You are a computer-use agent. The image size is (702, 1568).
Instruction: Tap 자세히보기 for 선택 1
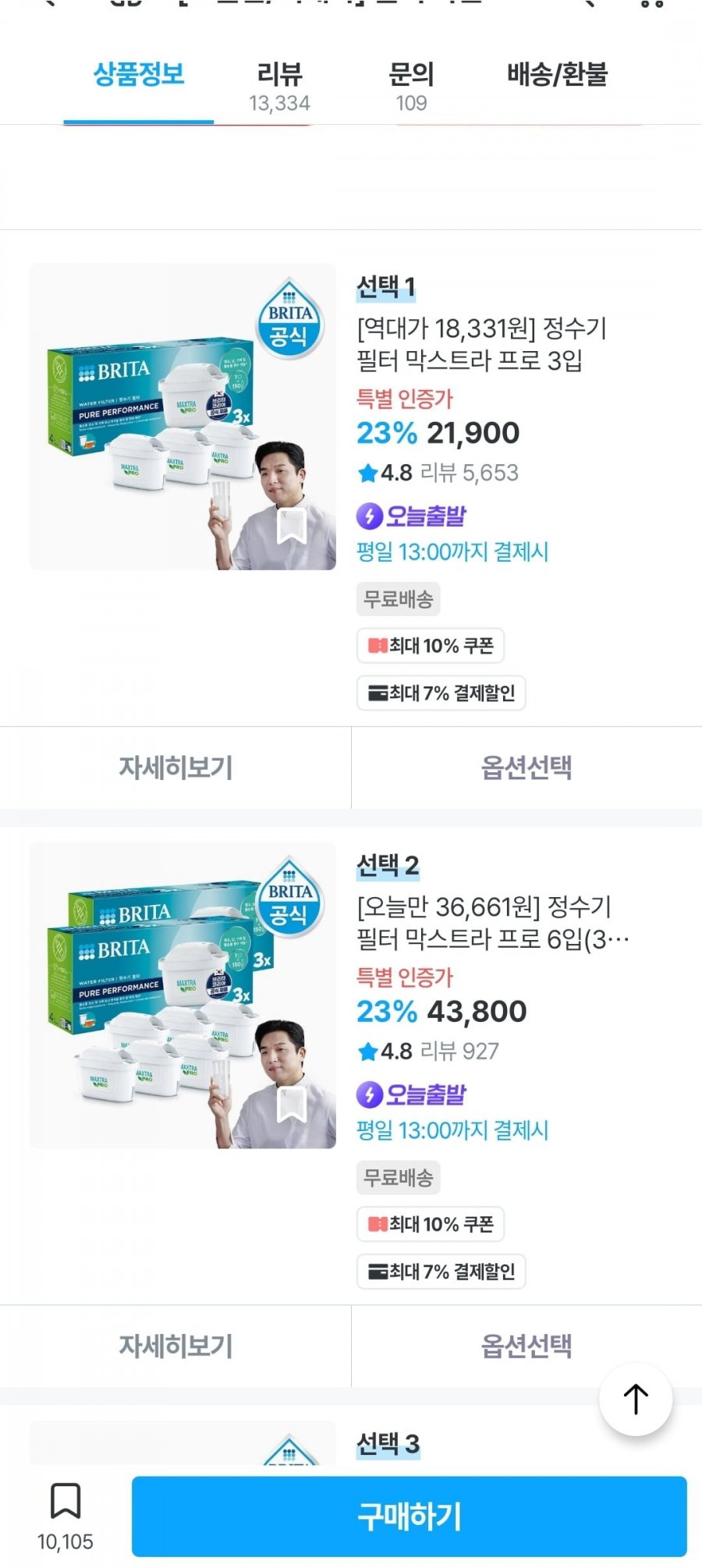(x=175, y=768)
